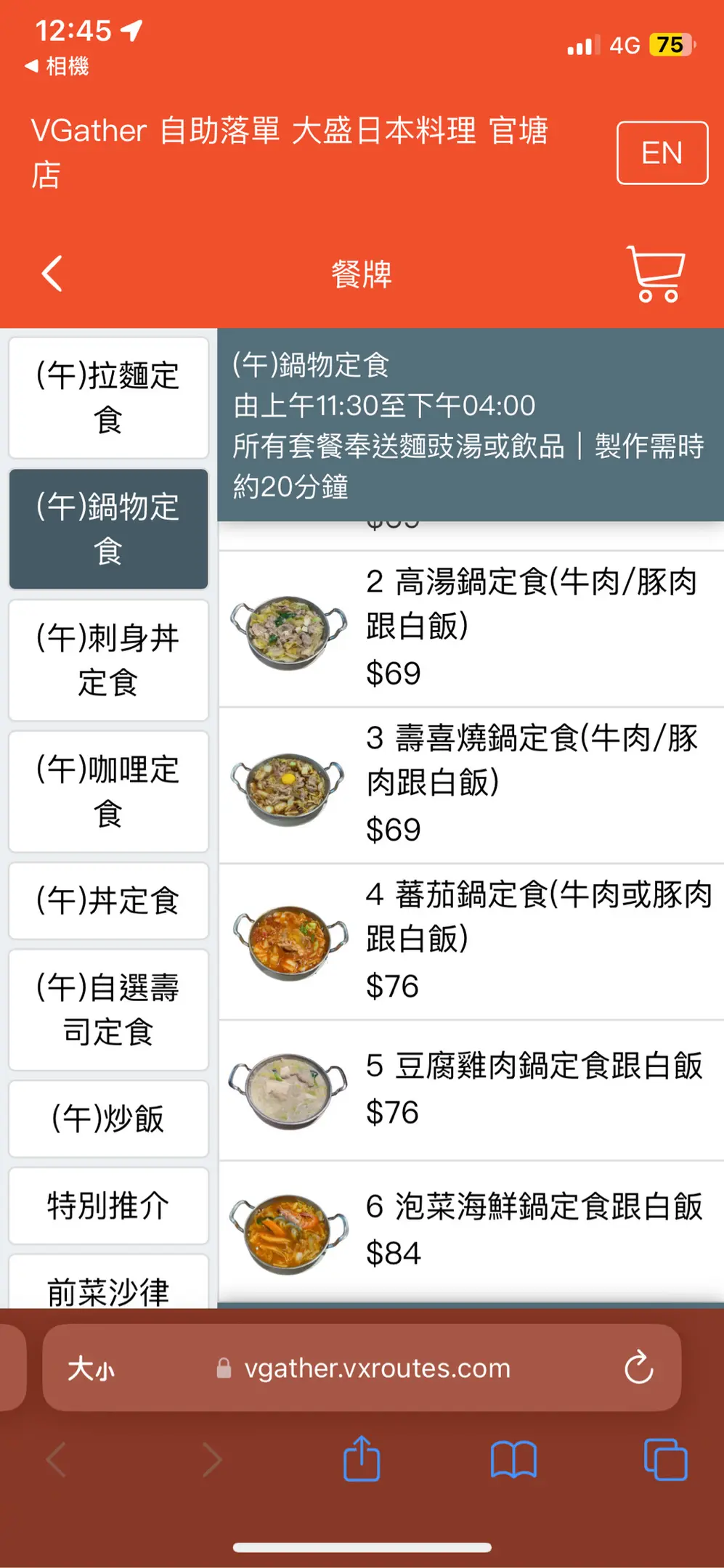
Task: Open the shopping cart
Action: pyautogui.click(x=656, y=274)
